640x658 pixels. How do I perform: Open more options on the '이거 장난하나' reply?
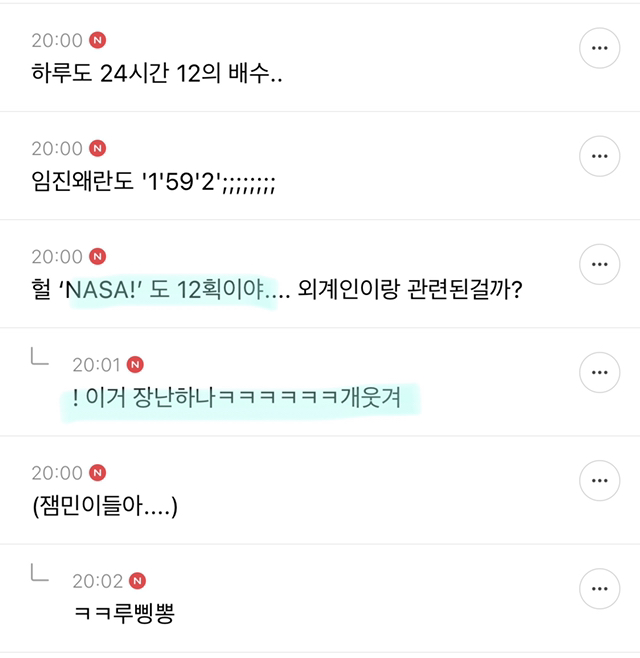(599, 373)
